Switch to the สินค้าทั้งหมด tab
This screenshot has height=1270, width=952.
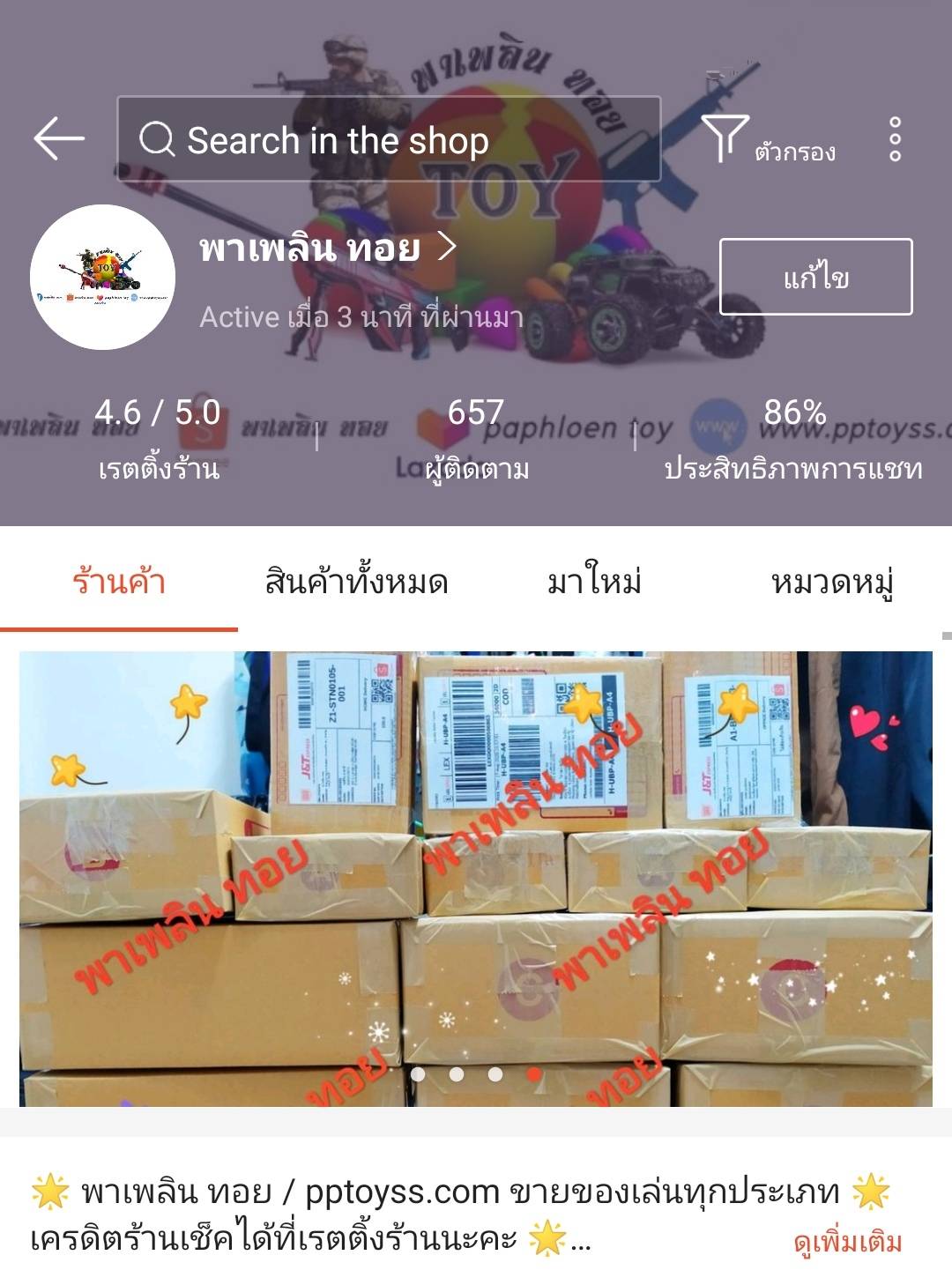pyautogui.click(x=356, y=583)
